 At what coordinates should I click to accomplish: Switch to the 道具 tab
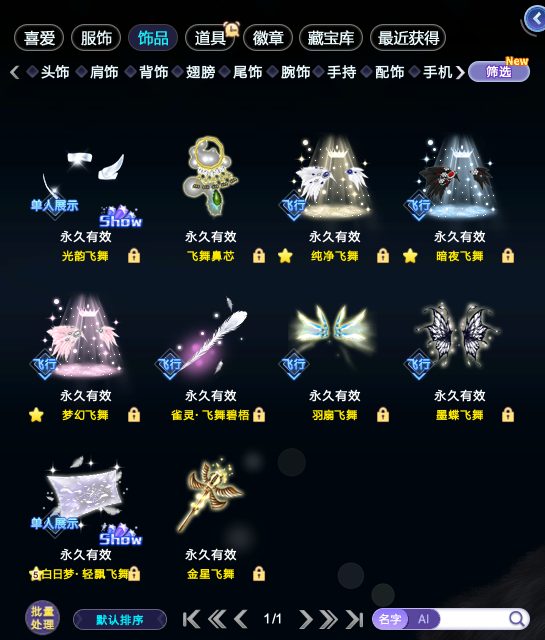(210, 38)
